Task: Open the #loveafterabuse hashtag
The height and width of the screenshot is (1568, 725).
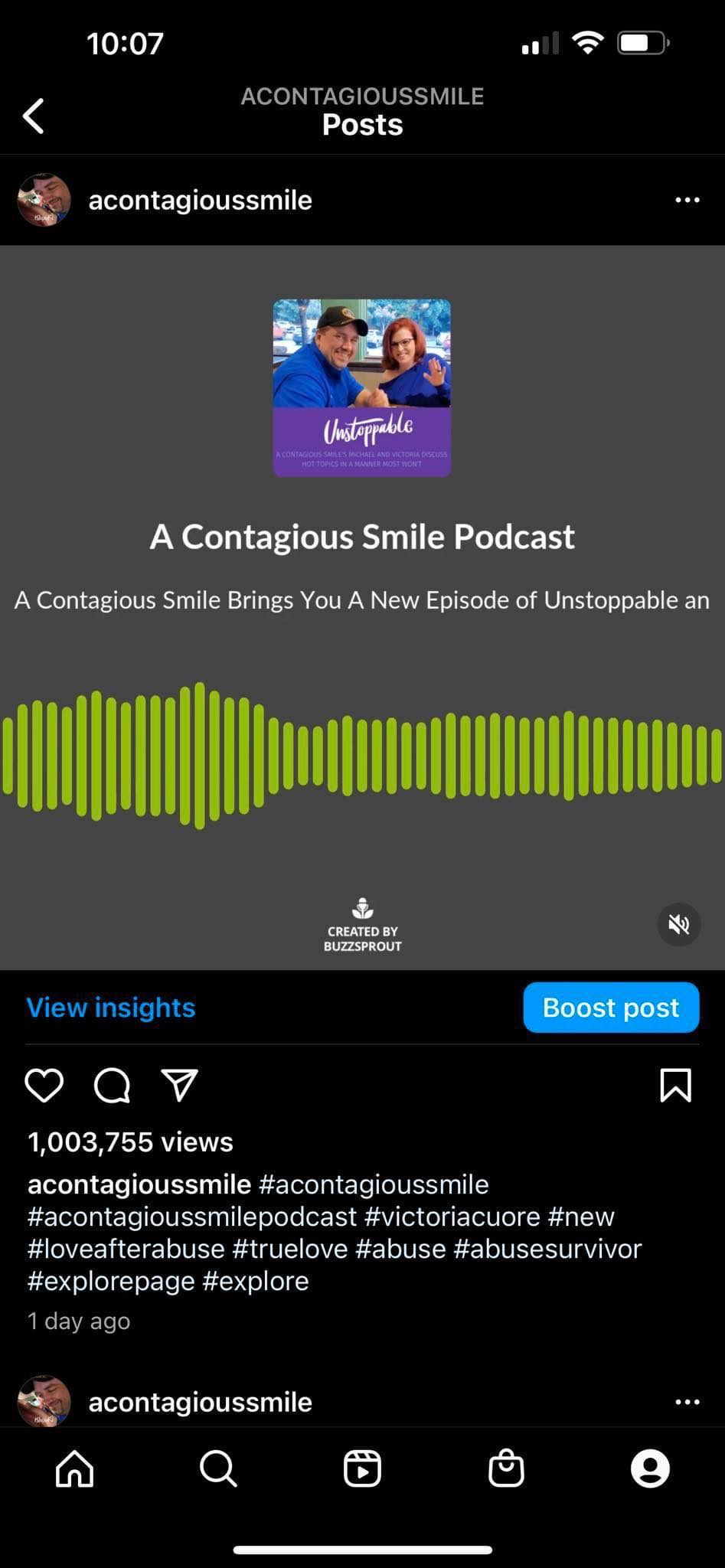Action: 126,1249
